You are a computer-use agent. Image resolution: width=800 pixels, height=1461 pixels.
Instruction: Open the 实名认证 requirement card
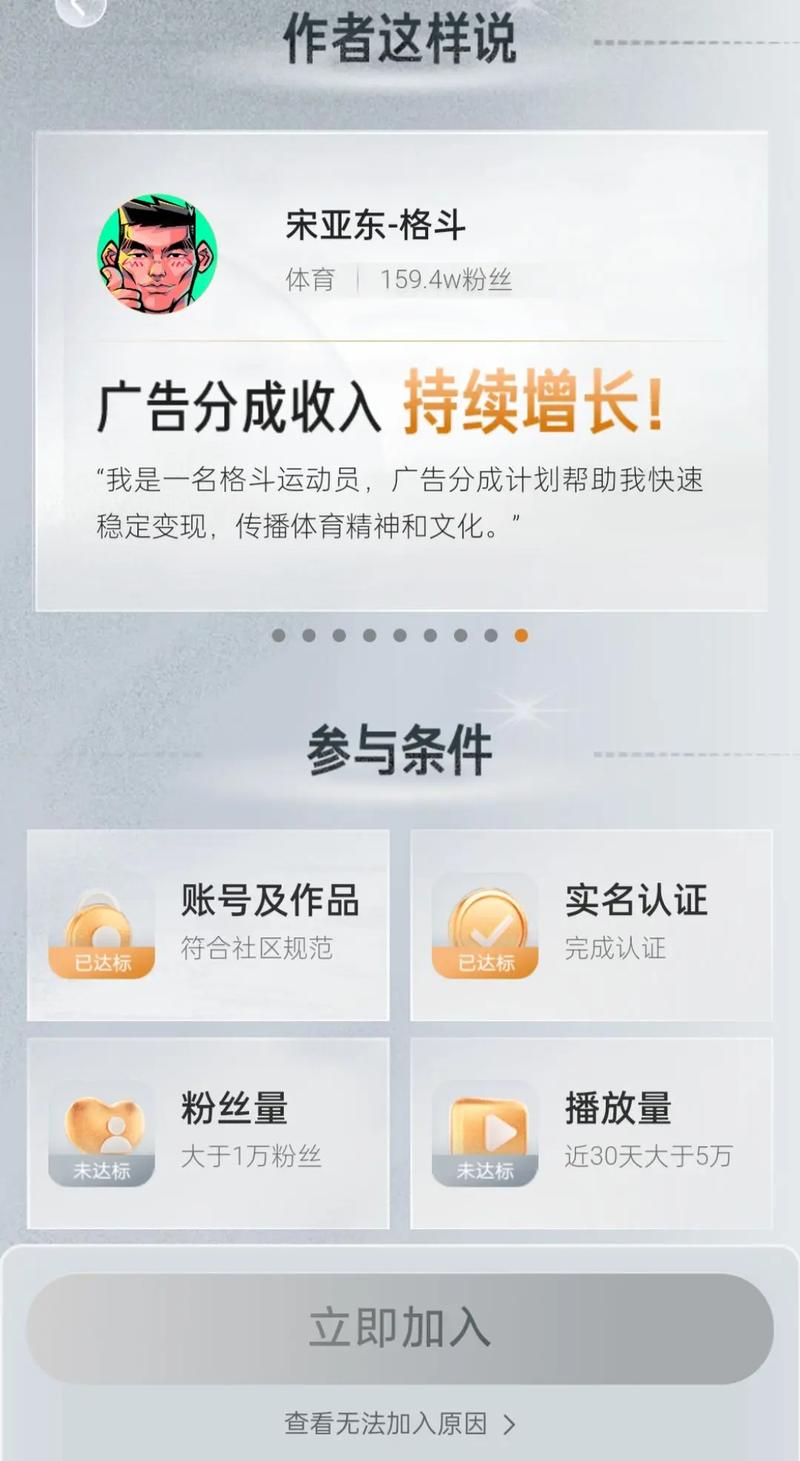[592, 925]
